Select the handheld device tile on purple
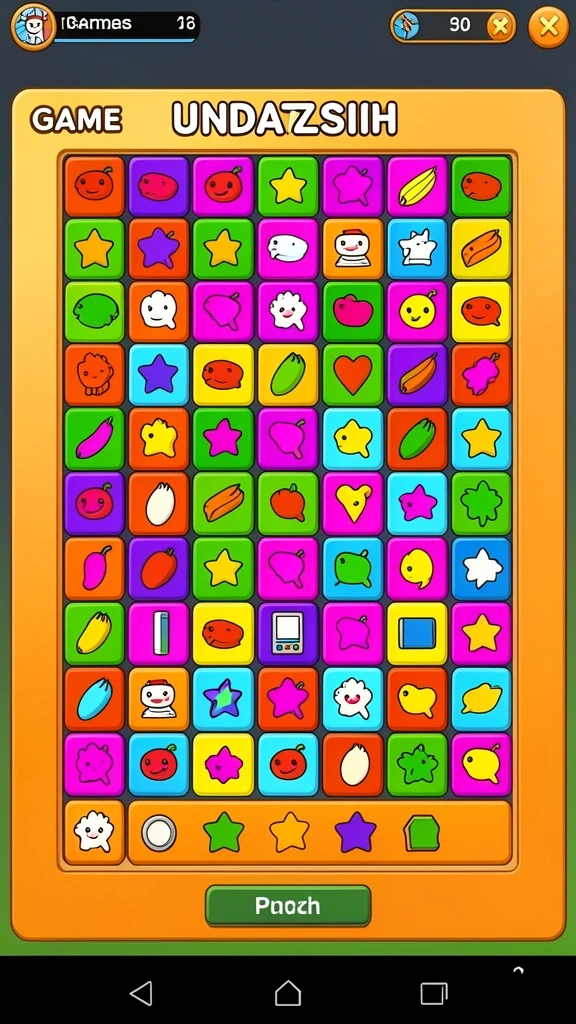Screen dimensions: 576x1024 (288, 633)
